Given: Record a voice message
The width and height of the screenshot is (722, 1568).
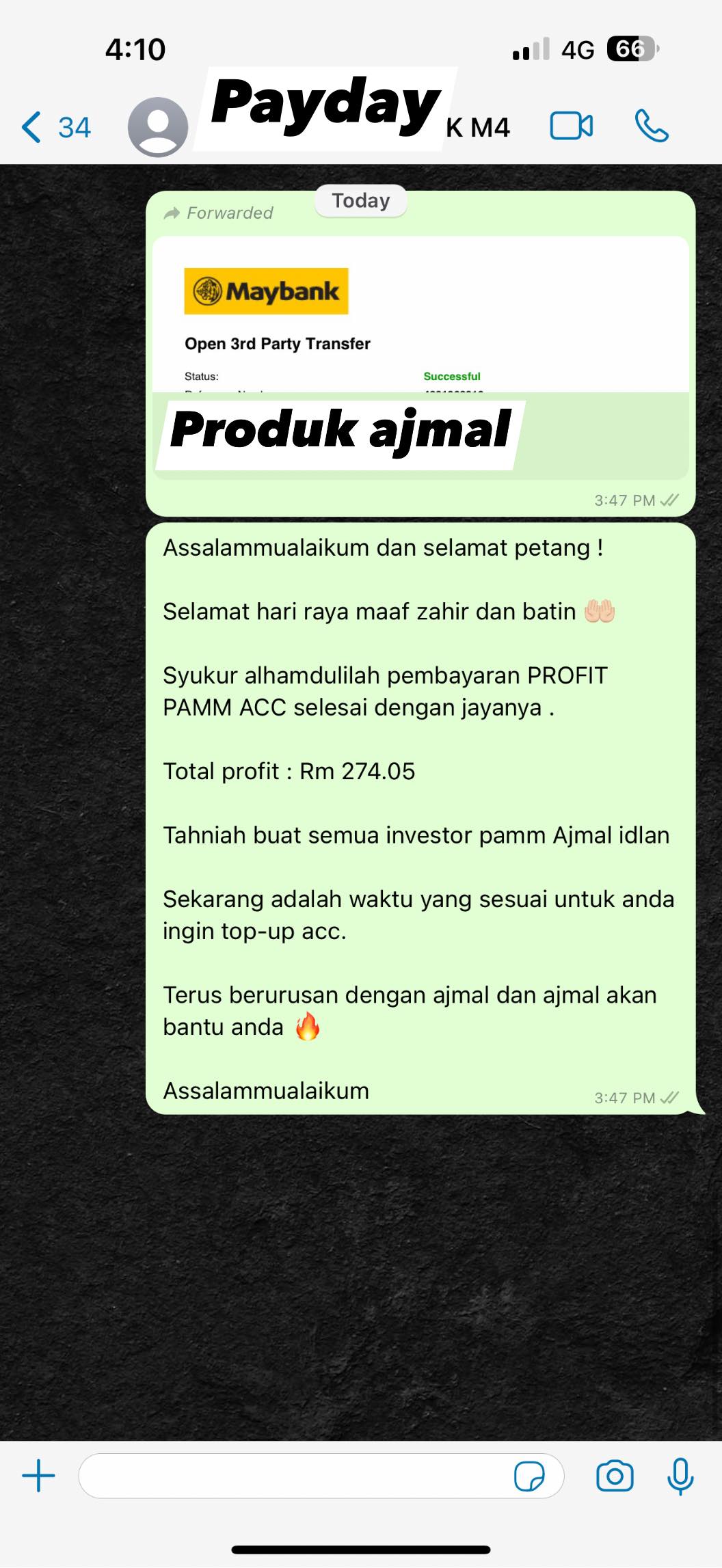Looking at the screenshot, I should point(680,1476).
